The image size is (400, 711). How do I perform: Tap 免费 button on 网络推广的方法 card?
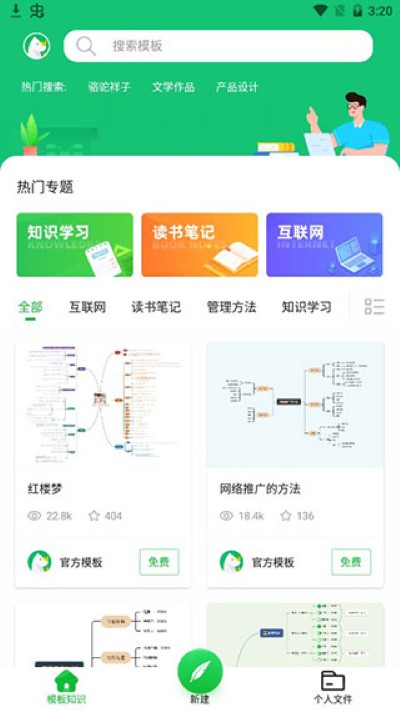coord(351,562)
